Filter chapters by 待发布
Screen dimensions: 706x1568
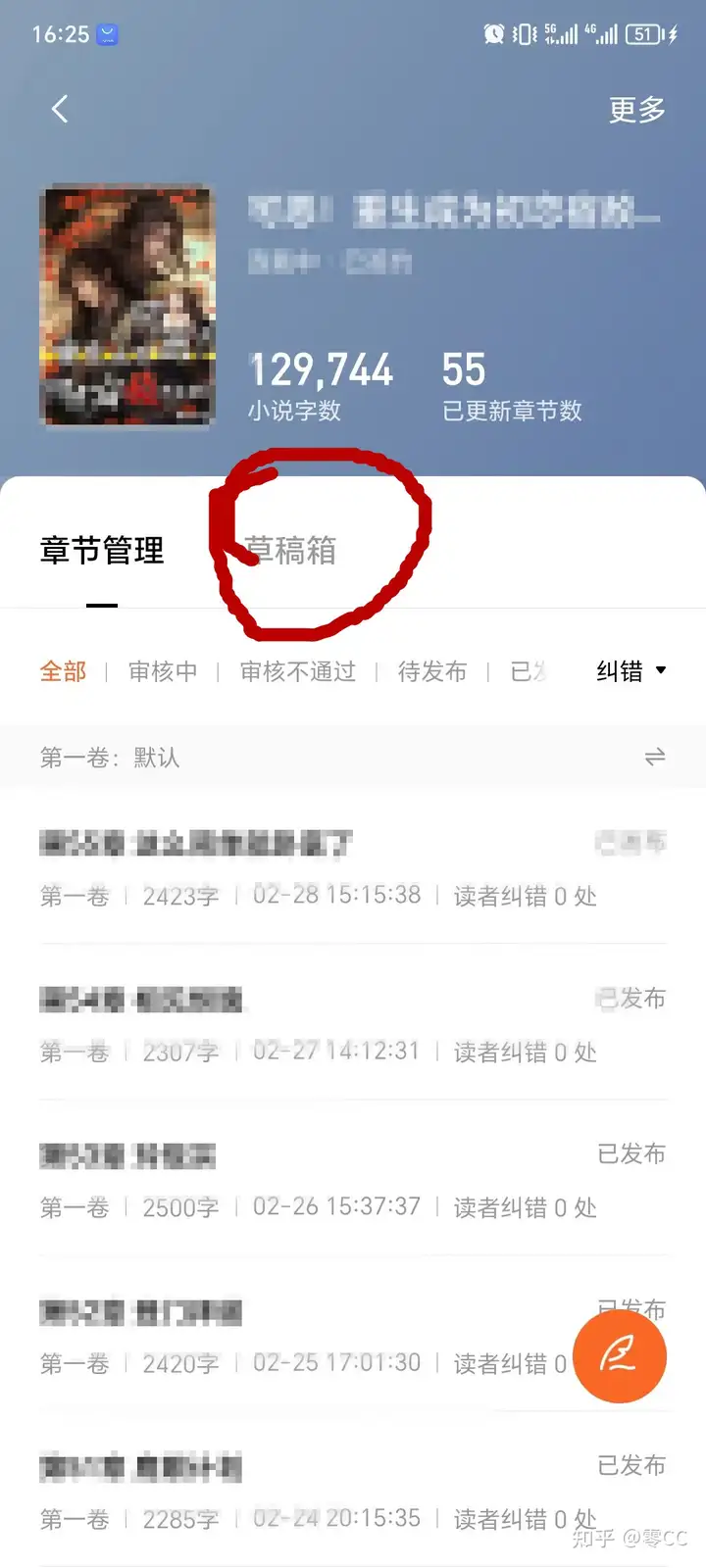[432, 671]
